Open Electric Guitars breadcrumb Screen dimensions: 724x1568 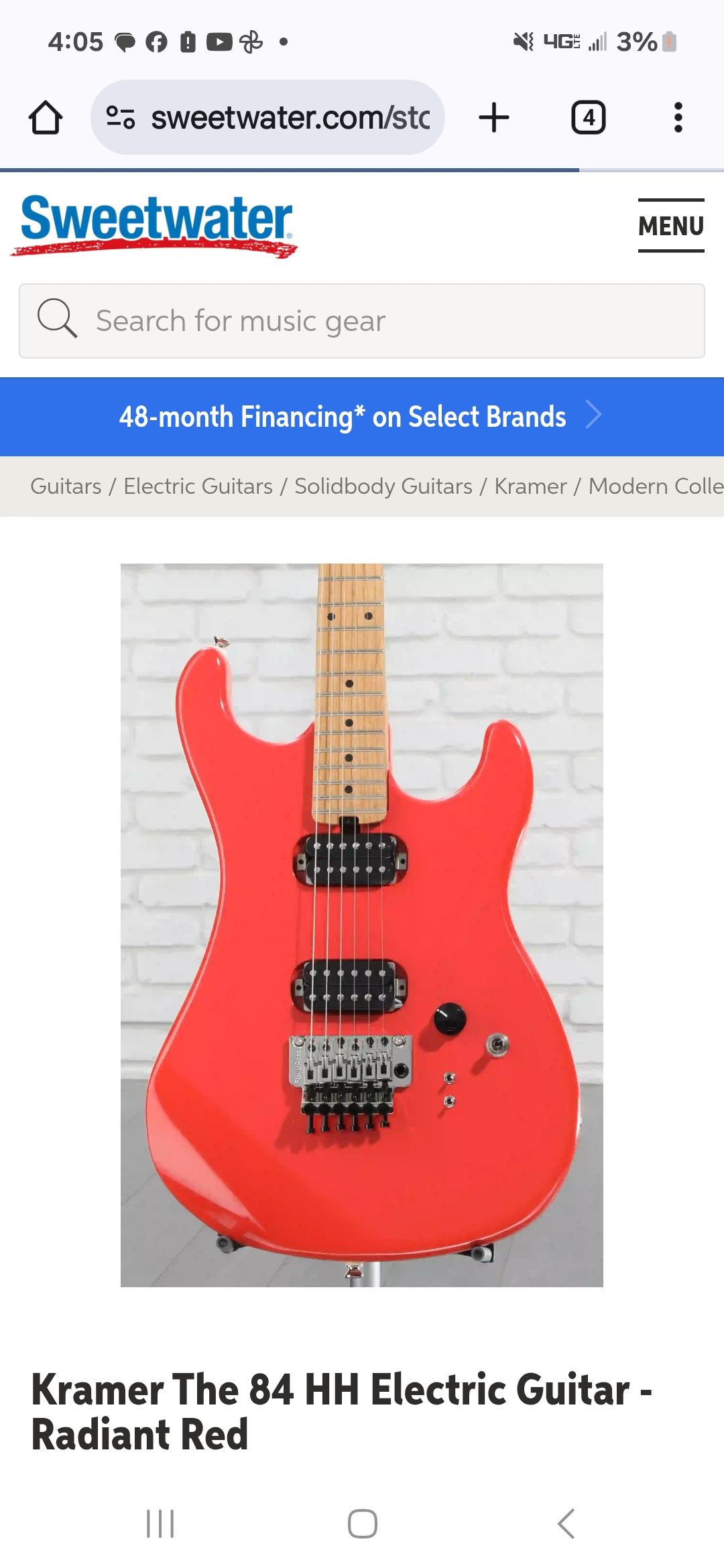(198, 486)
